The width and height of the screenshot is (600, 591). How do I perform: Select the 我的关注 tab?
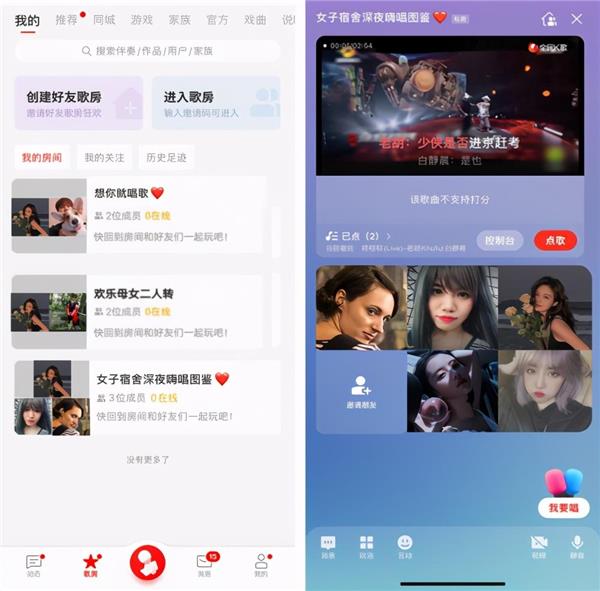[x=105, y=157]
